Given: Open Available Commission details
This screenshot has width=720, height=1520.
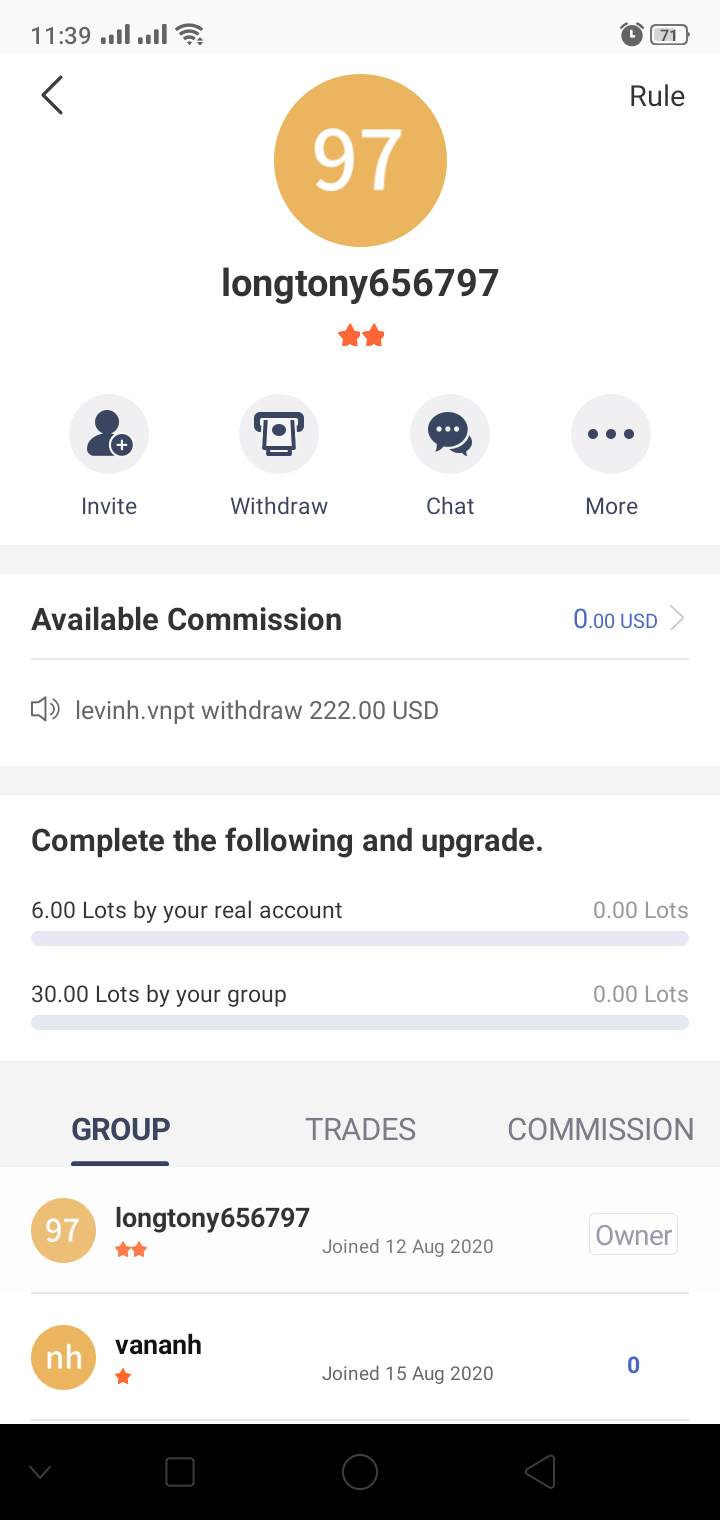Looking at the screenshot, I should (360, 619).
